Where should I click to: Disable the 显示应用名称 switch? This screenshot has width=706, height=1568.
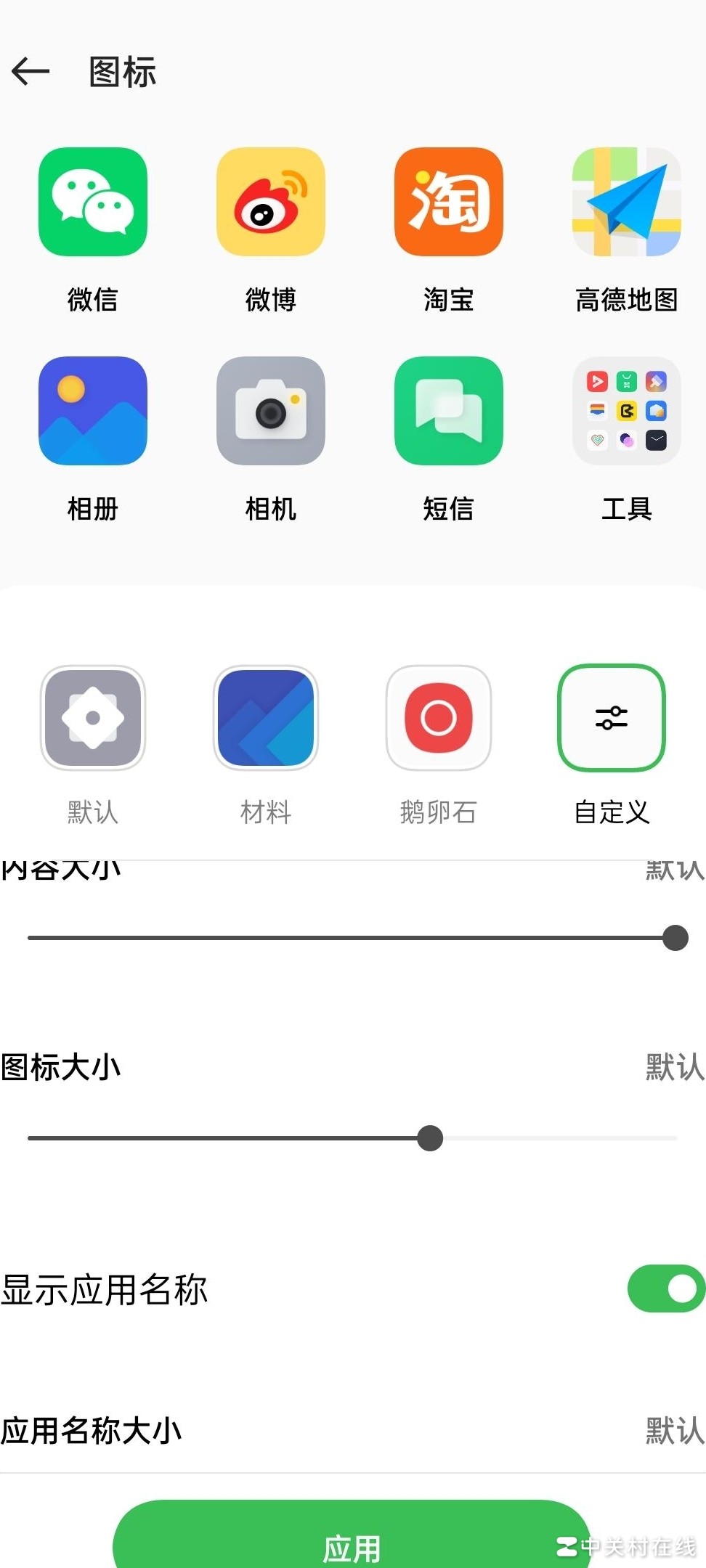coord(666,1289)
